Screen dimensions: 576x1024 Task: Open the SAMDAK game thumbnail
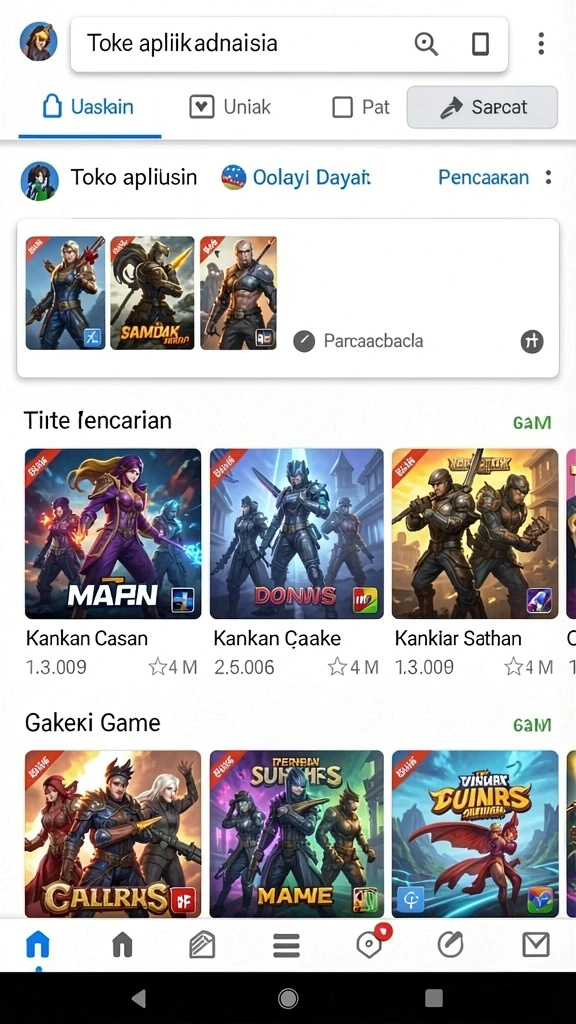(152, 293)
